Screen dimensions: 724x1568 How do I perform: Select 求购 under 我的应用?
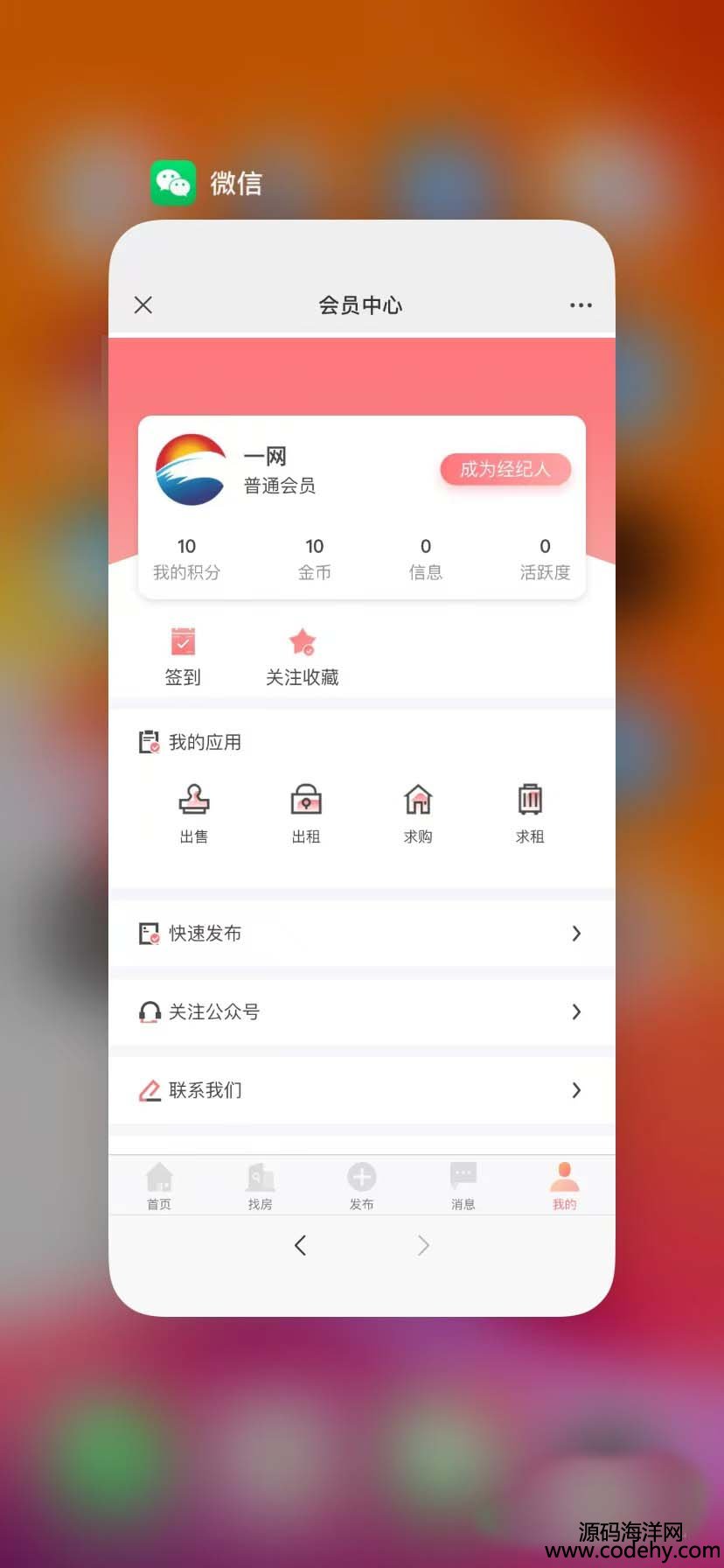click(418, 813)
